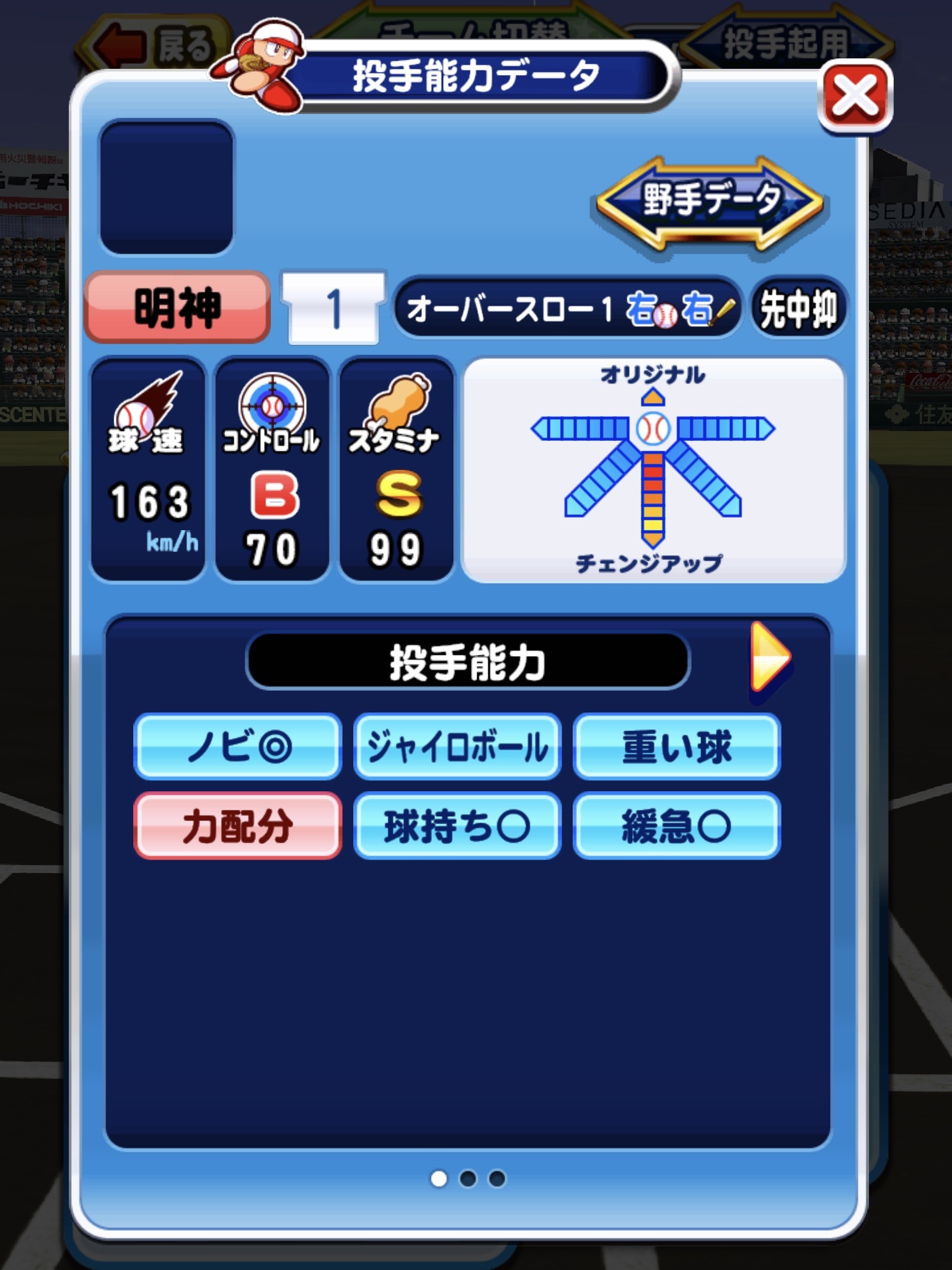The height and width of the screenshot is (1270, 952).
Task: Select the ノビ◎ ability
Action: point(238,747)
